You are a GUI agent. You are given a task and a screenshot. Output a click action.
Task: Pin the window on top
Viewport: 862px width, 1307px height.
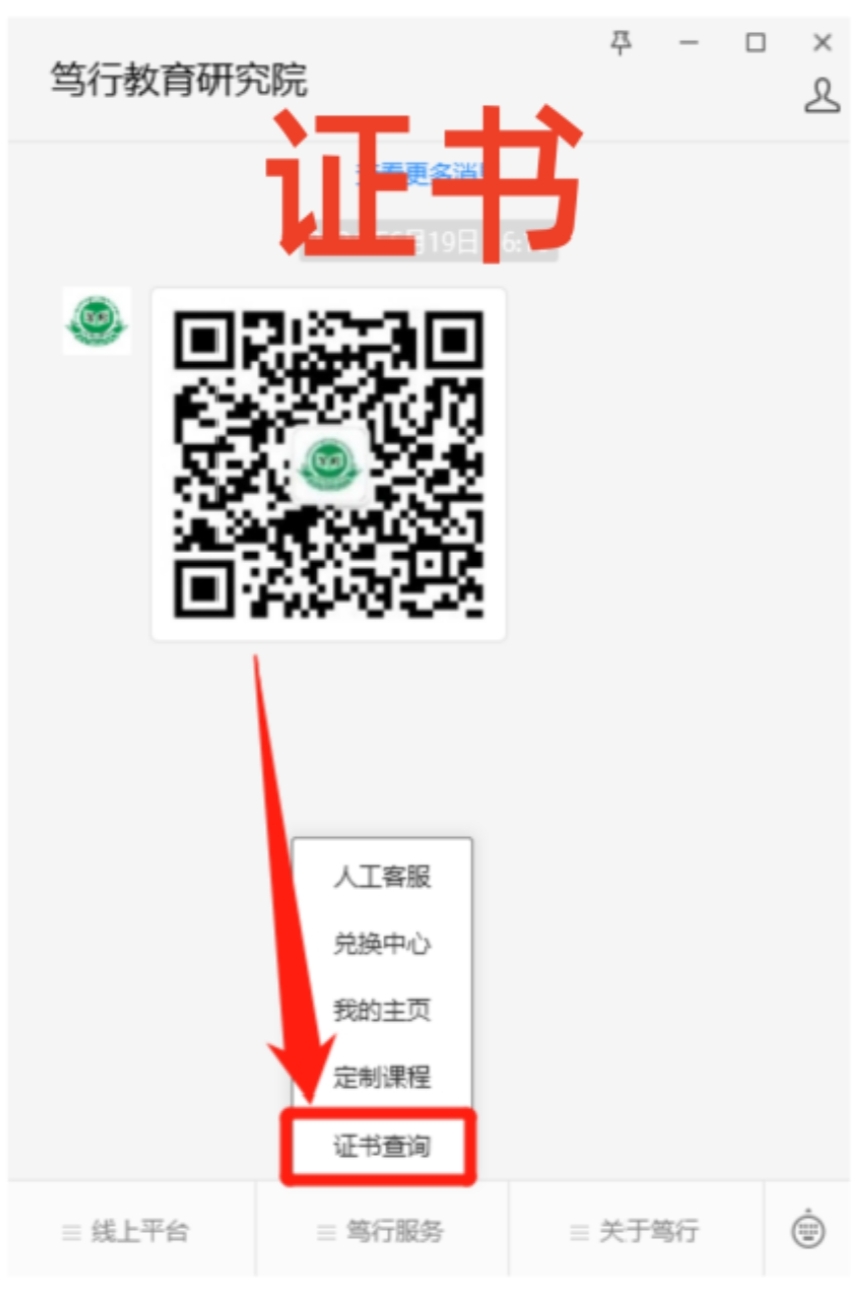[622, 42]
